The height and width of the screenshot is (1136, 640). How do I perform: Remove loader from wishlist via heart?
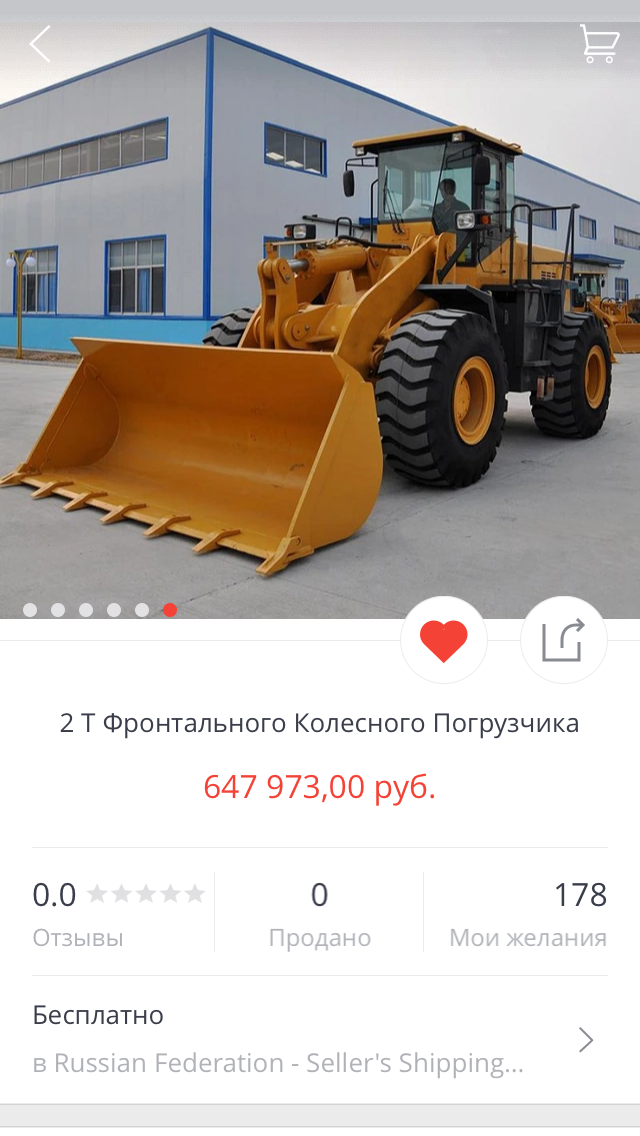click(444, 641)
